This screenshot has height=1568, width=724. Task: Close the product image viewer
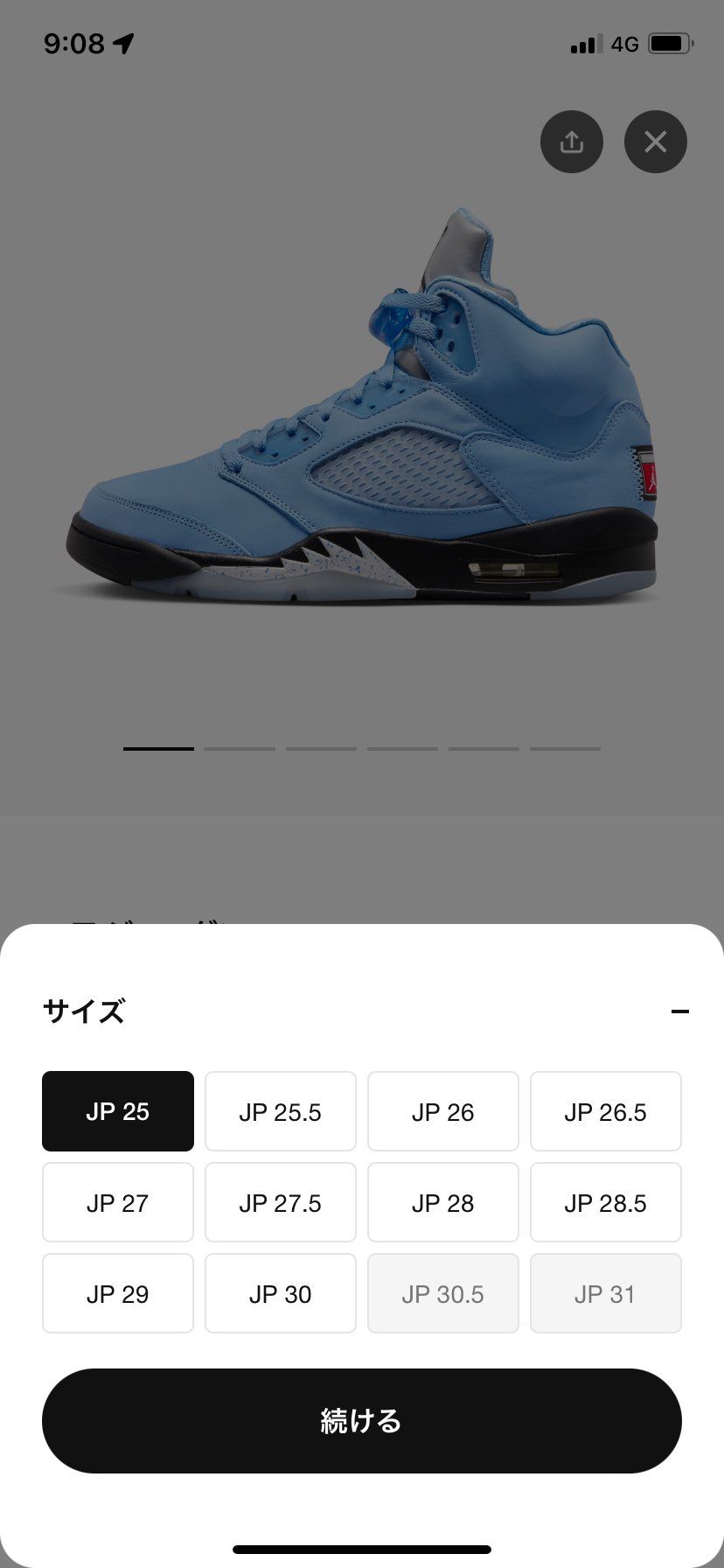655,141
